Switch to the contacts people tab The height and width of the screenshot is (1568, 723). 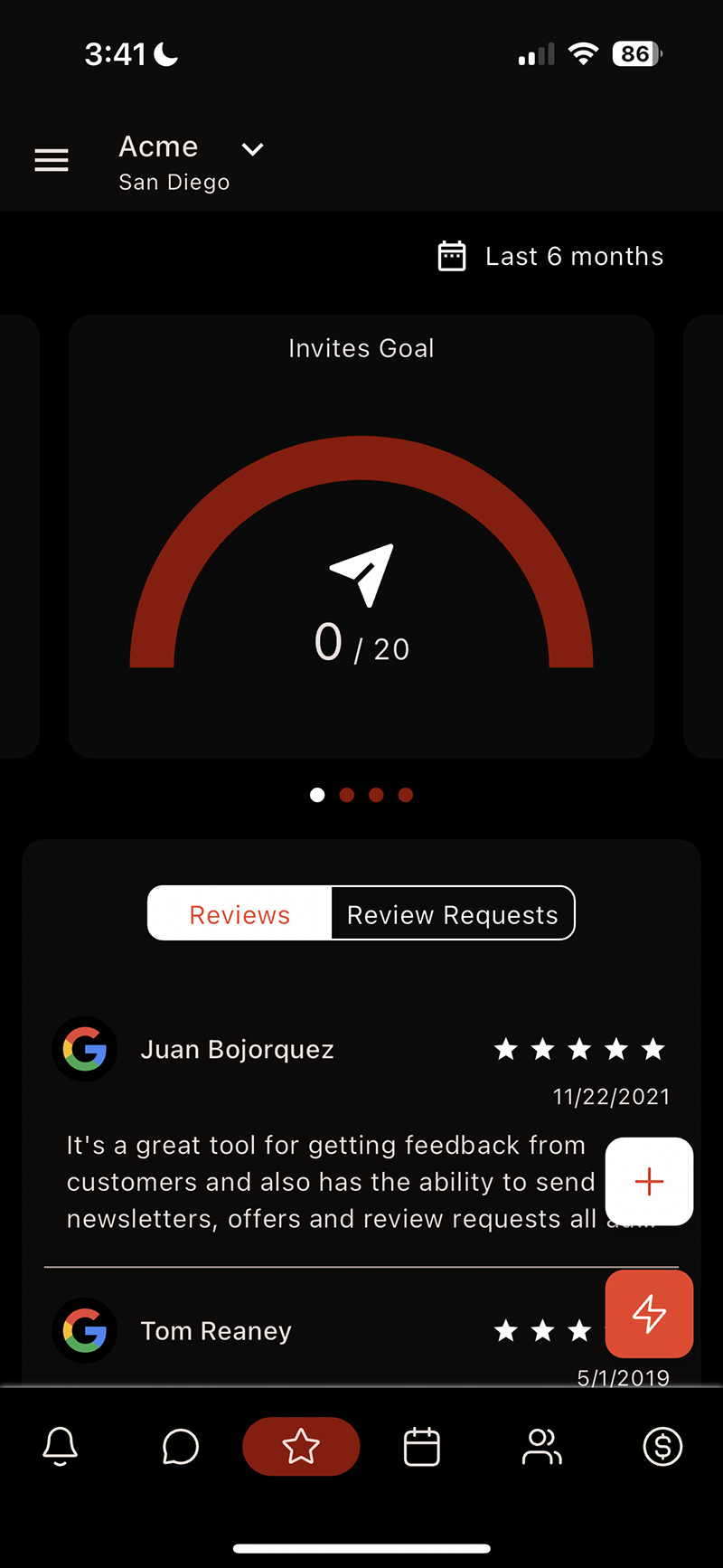[542, 1446]
